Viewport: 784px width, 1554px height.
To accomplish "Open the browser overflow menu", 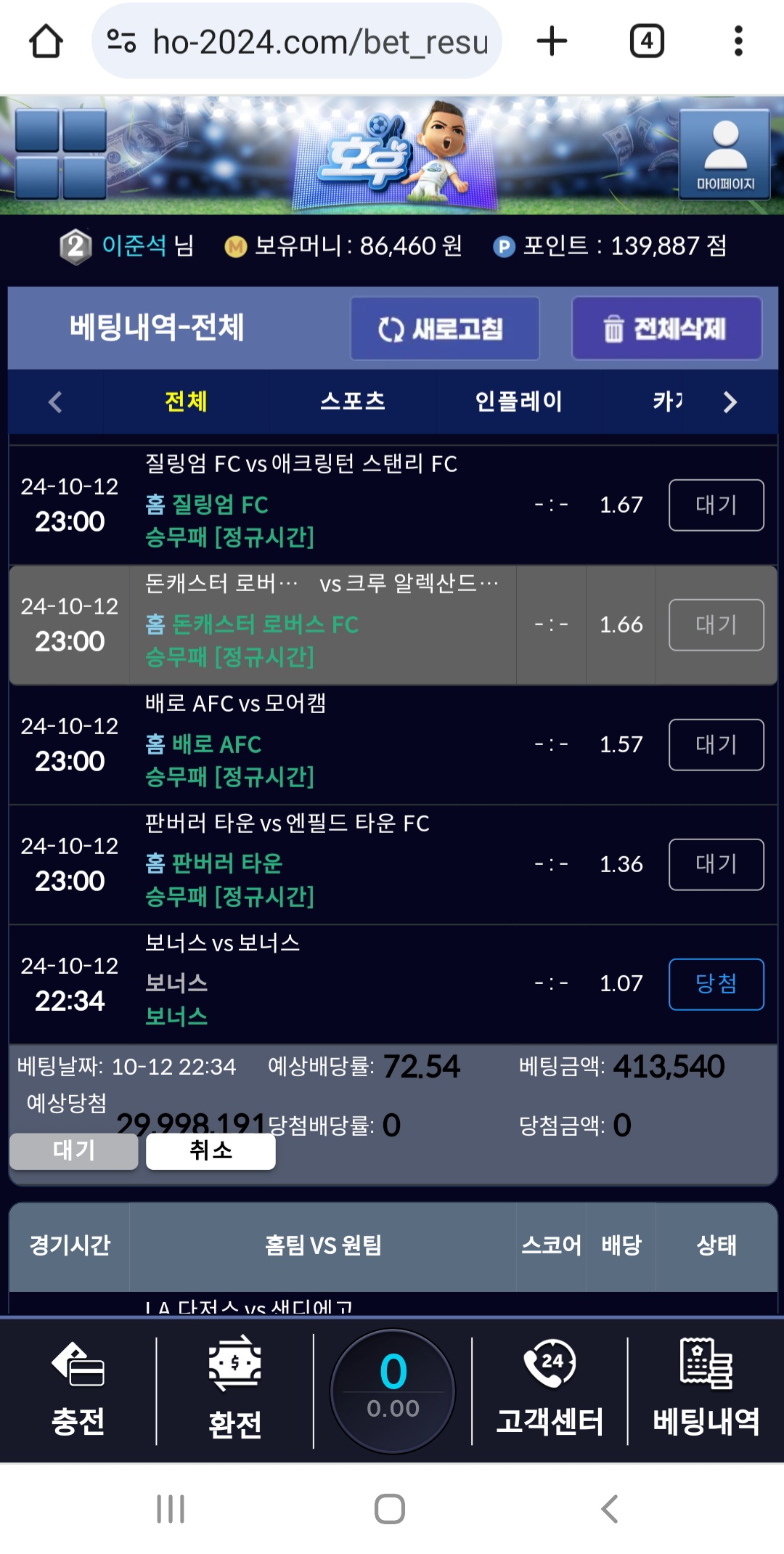I will point(738,41).
